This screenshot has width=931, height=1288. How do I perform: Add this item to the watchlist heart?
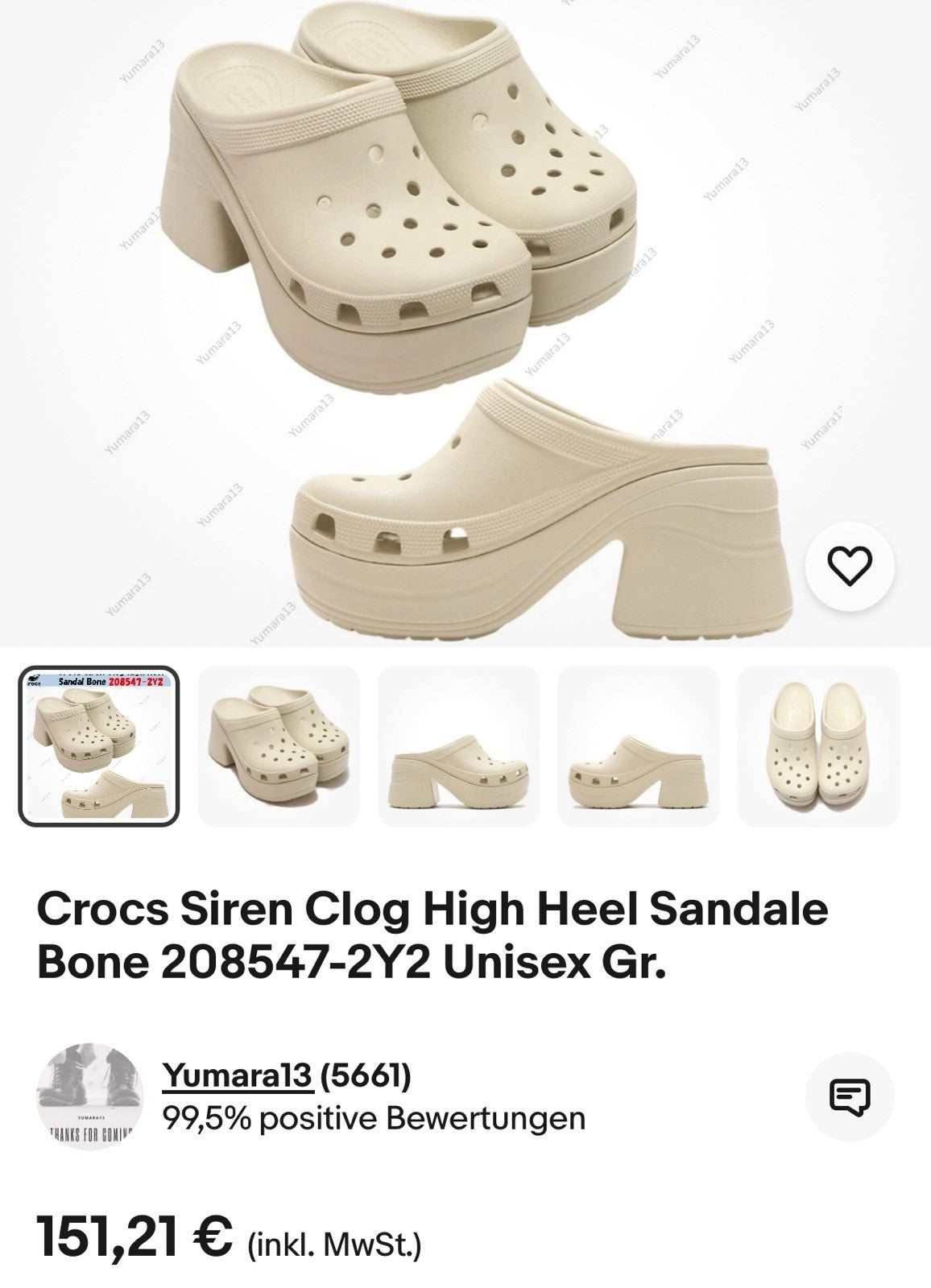[850, 567]
